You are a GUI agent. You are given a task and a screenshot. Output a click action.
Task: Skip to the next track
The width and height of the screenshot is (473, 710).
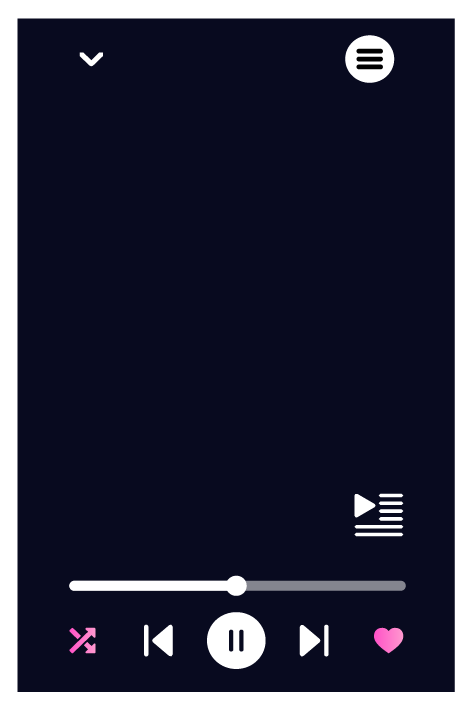(314, 640)
